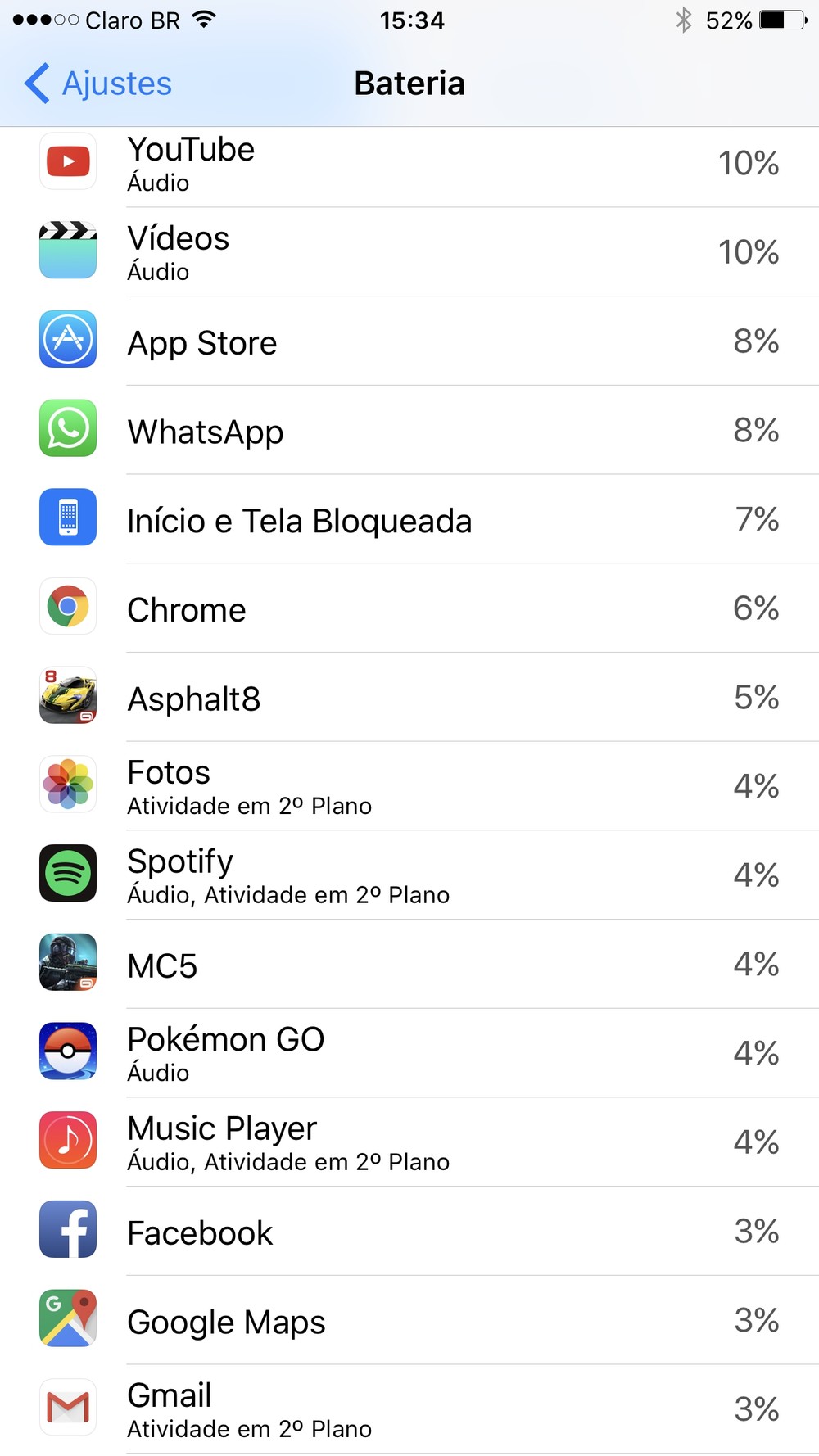Show Chrome battery usage details
The height and width of the screenshot is (1456, 819).
(x=409, y=608)
